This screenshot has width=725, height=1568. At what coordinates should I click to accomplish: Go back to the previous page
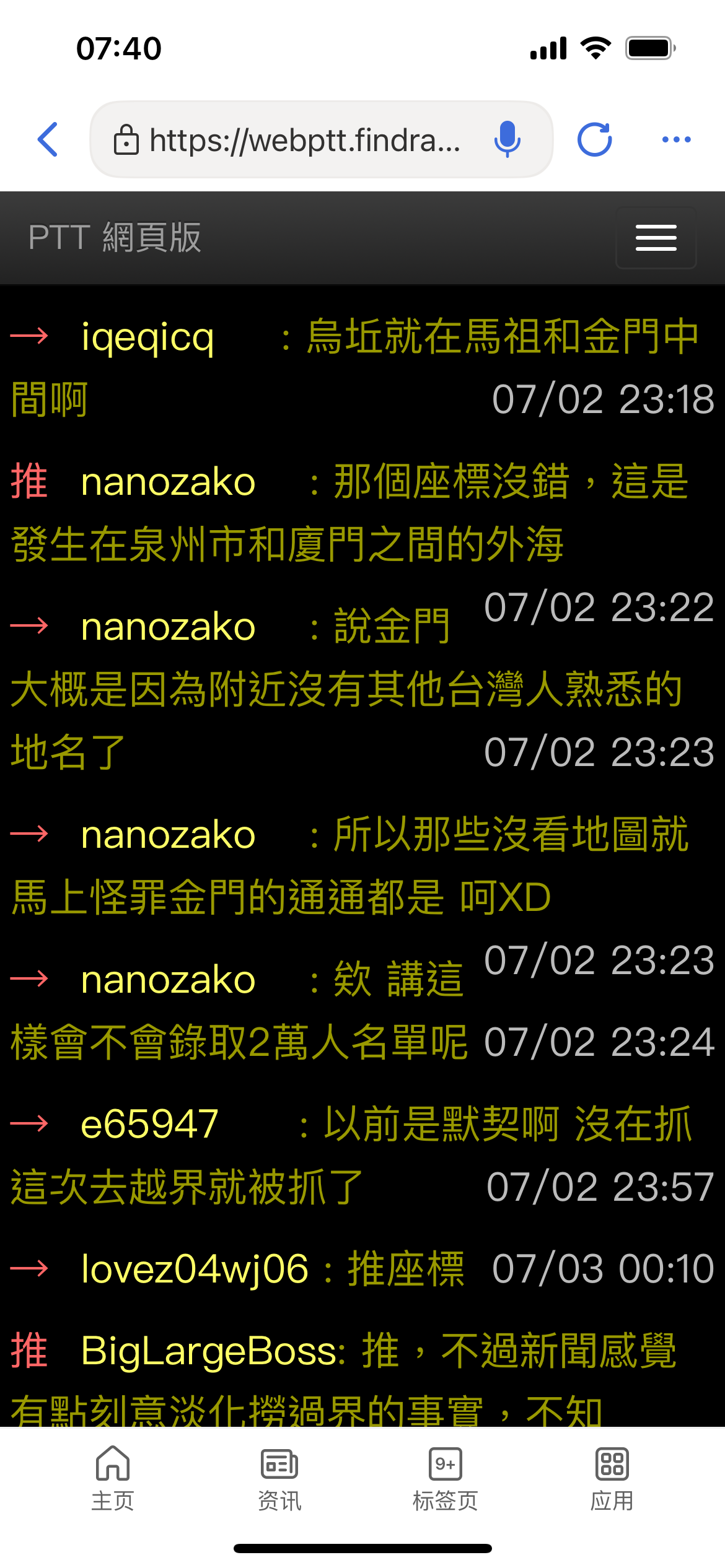click(x=48, y=139)
